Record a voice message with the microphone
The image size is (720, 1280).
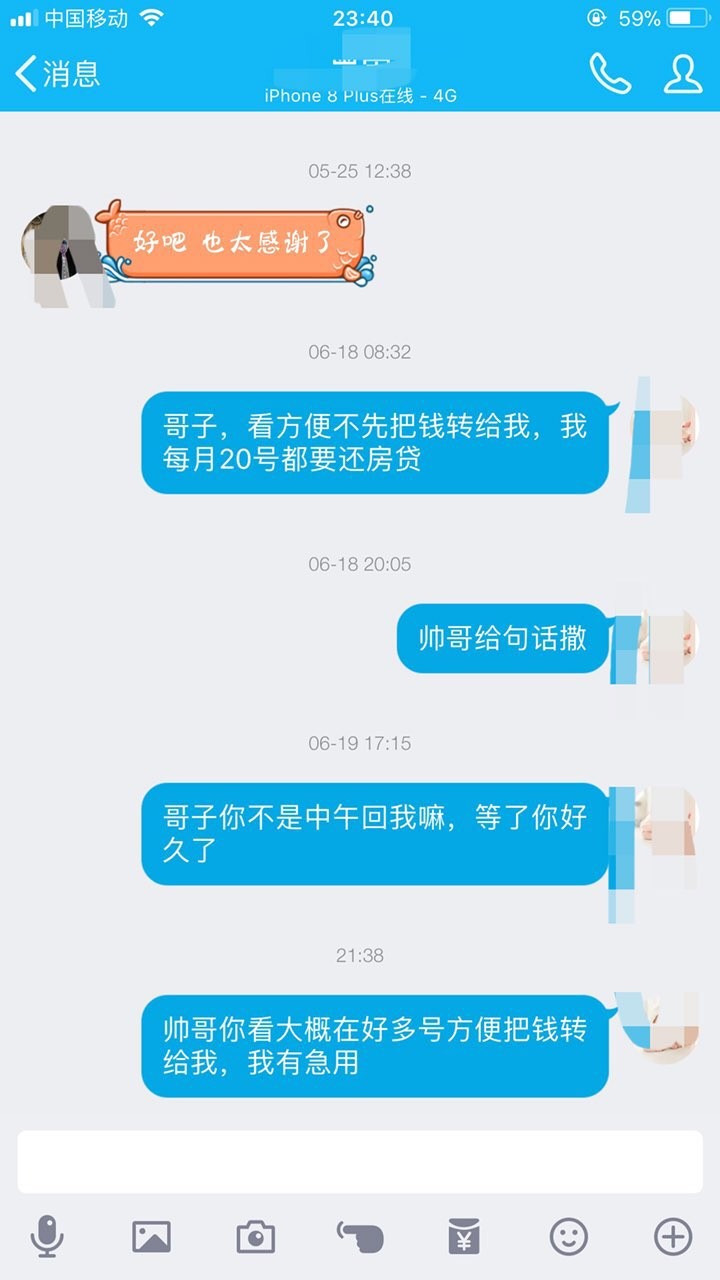point(47,1237)
